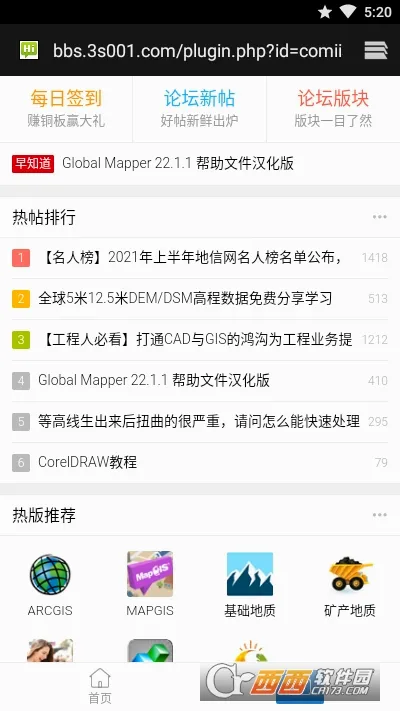The width and height of the screenshot is (400, 711).
Task: Open the 工程人必看 CAD与GIS post
Action: click(x=200, y=339)
